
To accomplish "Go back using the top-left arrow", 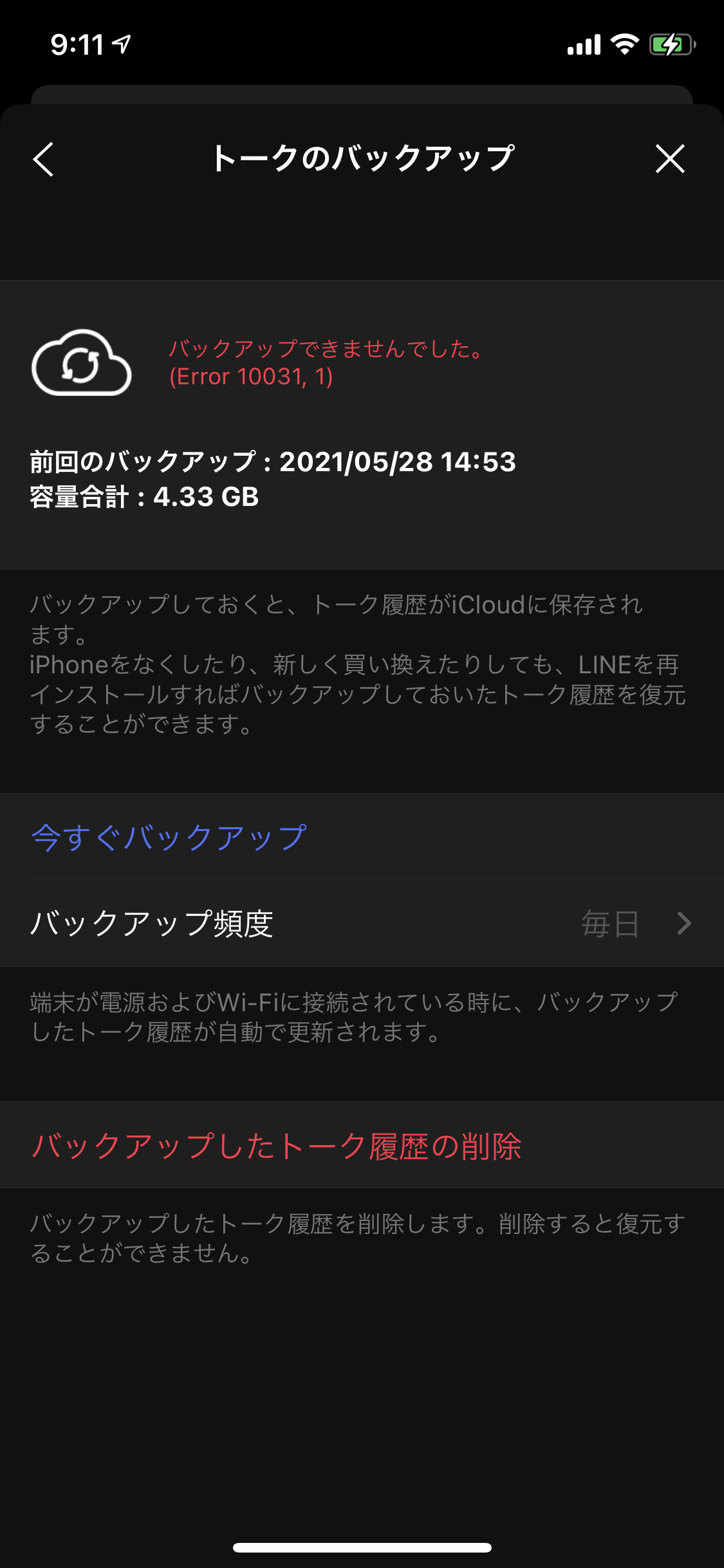I will (x=44, y=159).
